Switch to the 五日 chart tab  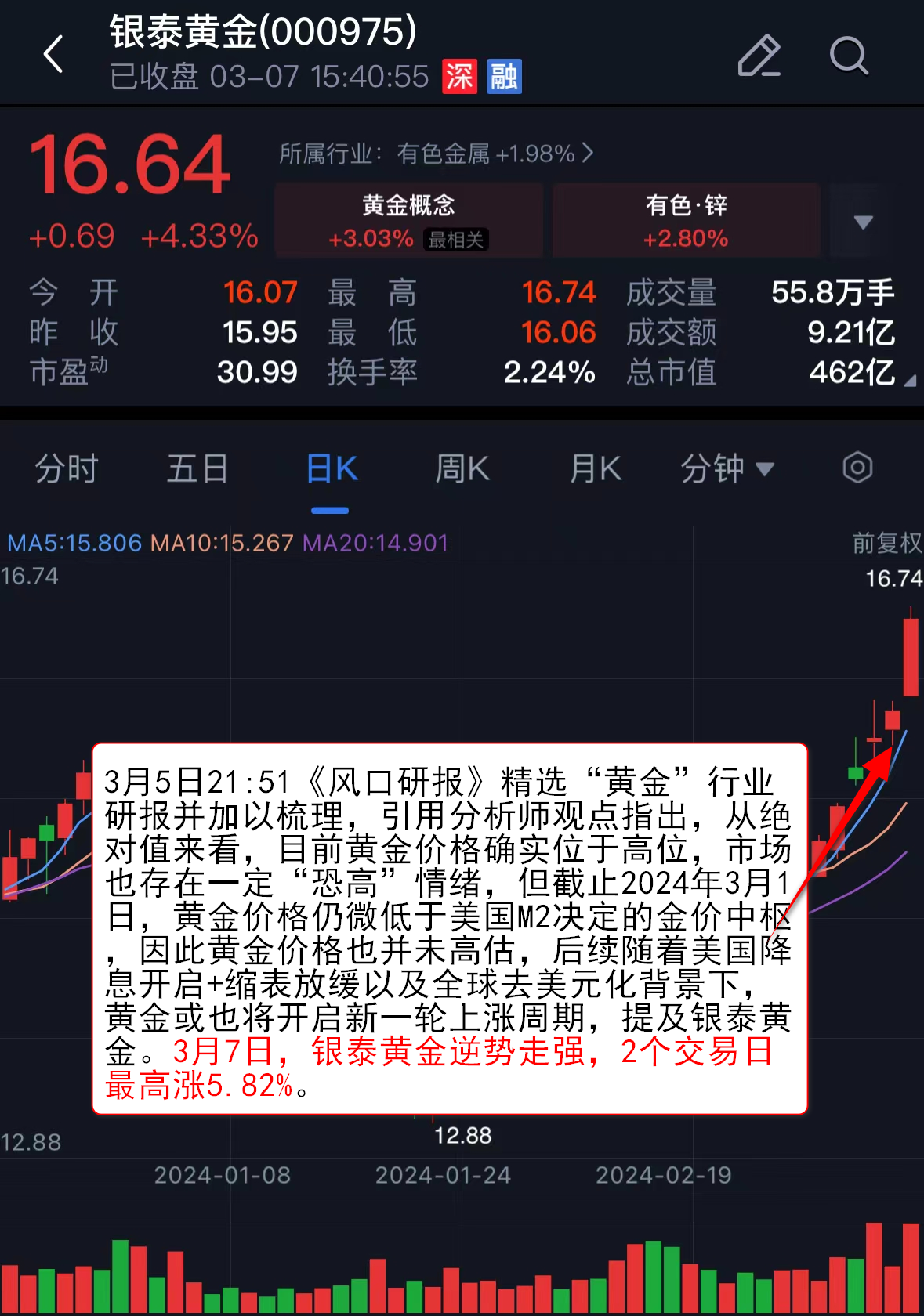pyautogui.click(x=197, y=469)
